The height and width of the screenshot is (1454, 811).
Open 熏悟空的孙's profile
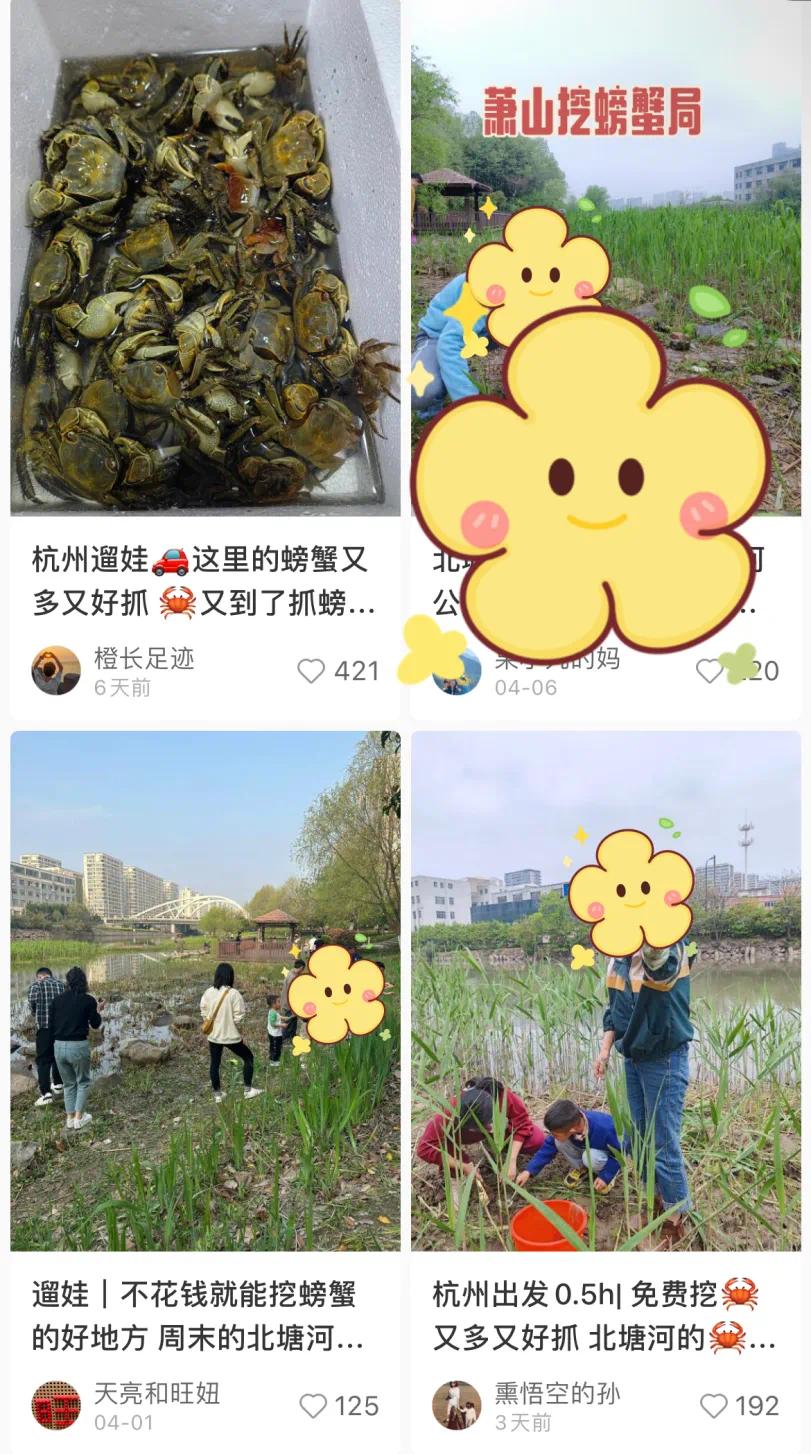click(x=456, y=1406)
